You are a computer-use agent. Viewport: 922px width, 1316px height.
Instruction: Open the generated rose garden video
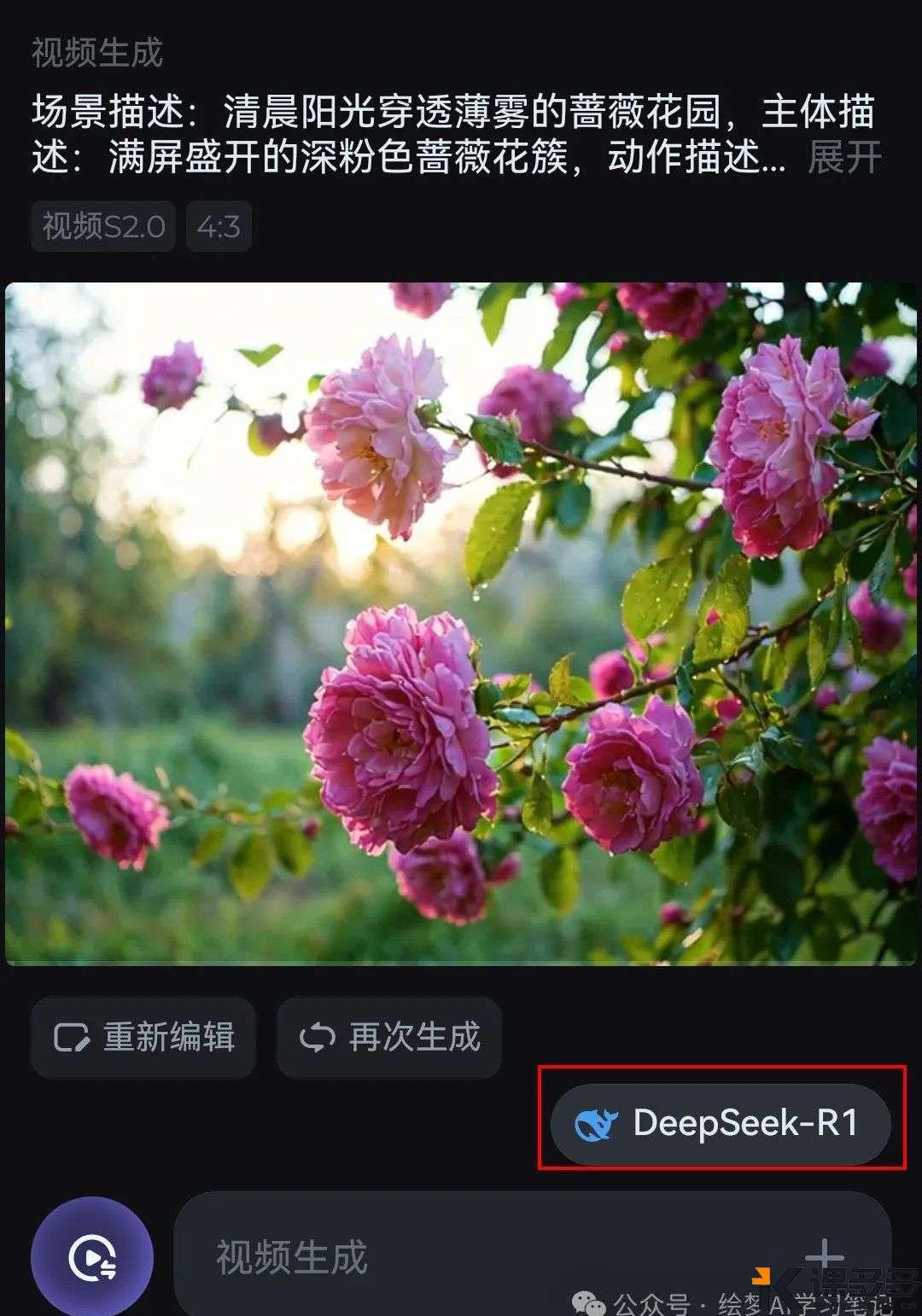pyautogui.click(x=461, y=623)
